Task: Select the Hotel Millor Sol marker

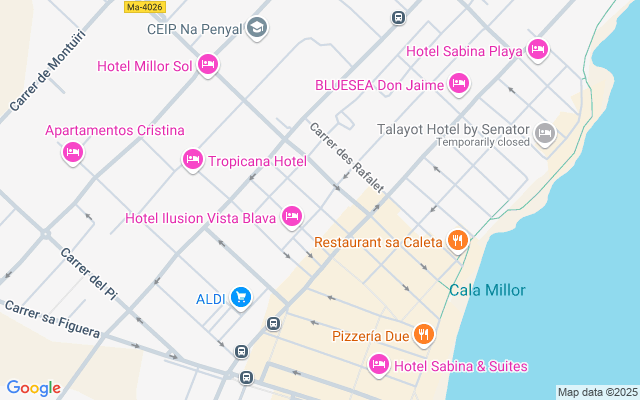Action: [208, 66]
